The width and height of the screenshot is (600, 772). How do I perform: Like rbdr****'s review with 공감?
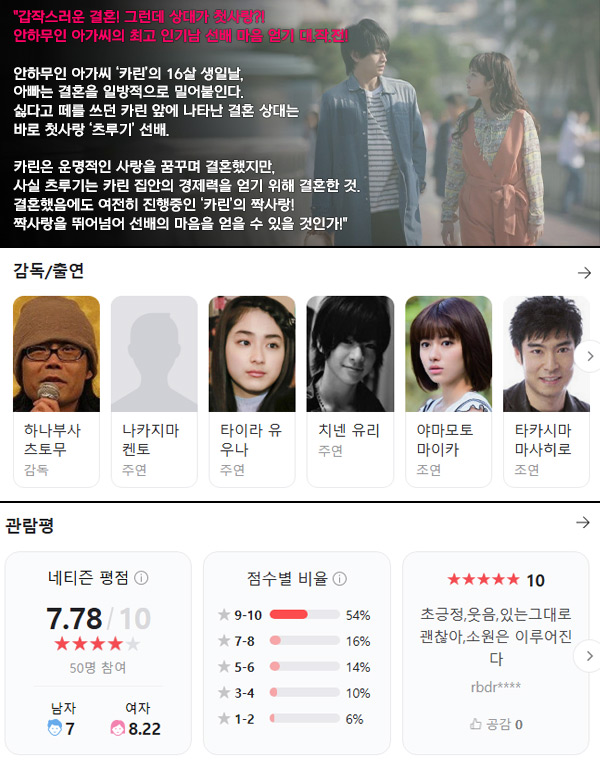[496, 723]
